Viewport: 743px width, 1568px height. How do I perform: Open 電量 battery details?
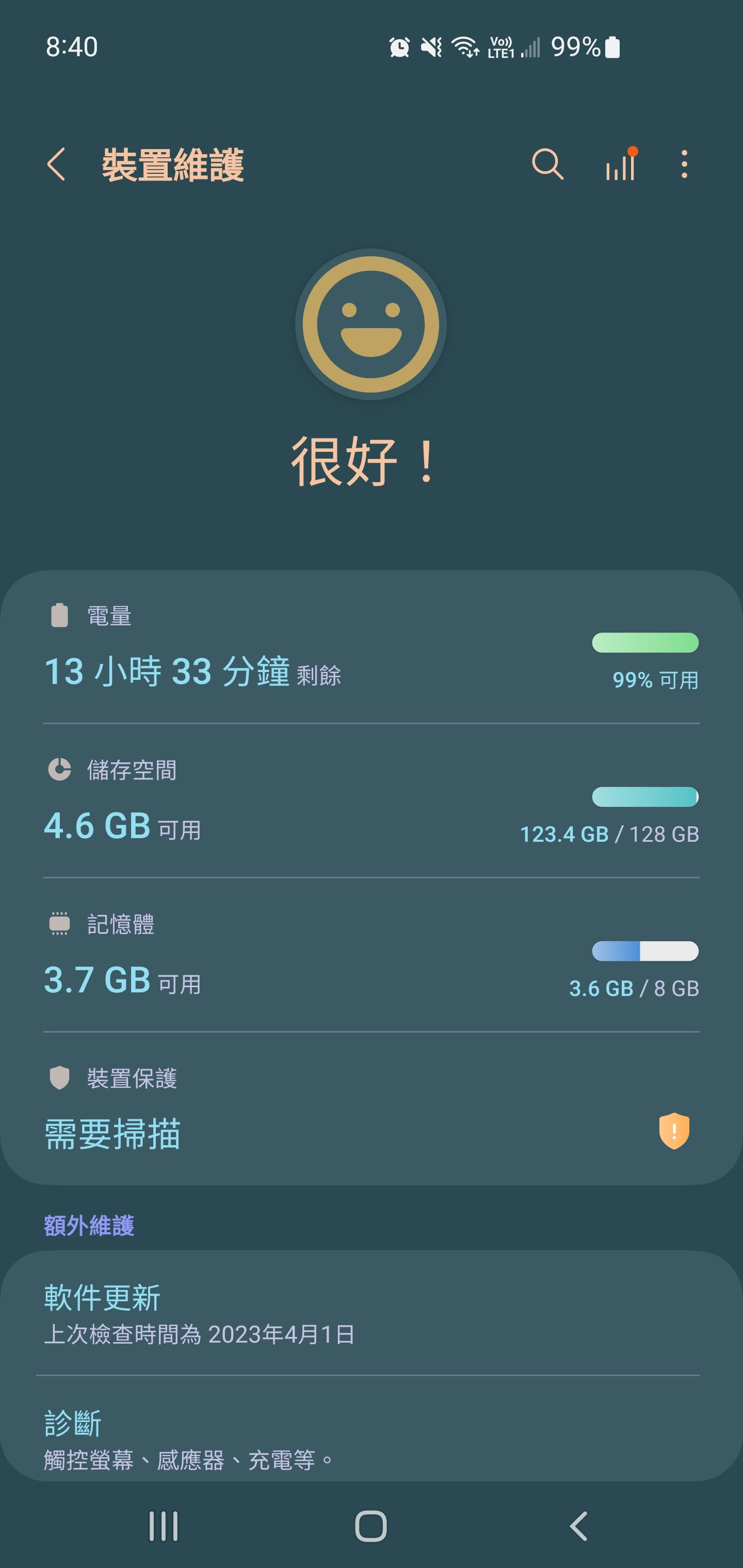pos(372,648)
